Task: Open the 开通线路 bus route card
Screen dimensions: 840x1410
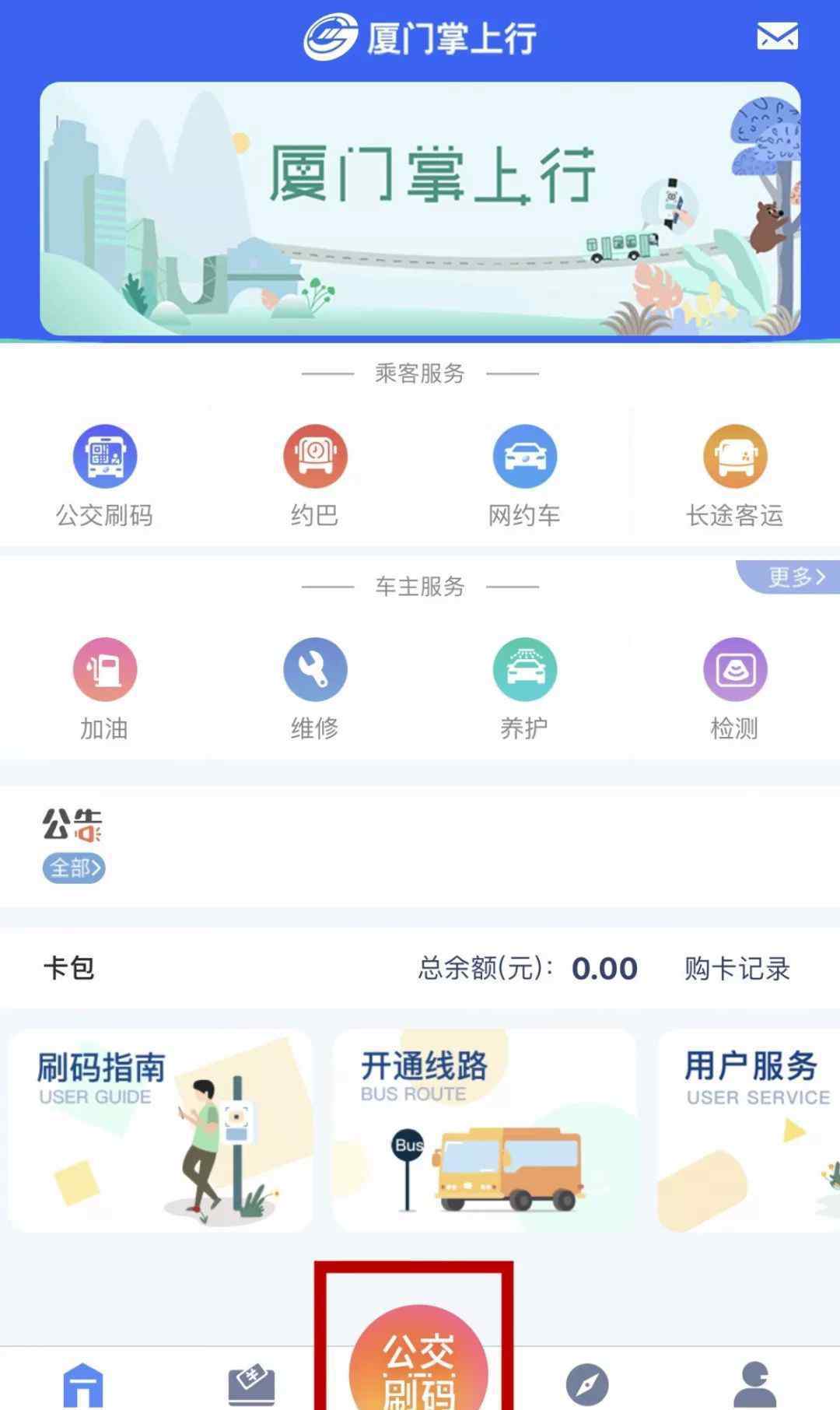Action: [485, 1131]
